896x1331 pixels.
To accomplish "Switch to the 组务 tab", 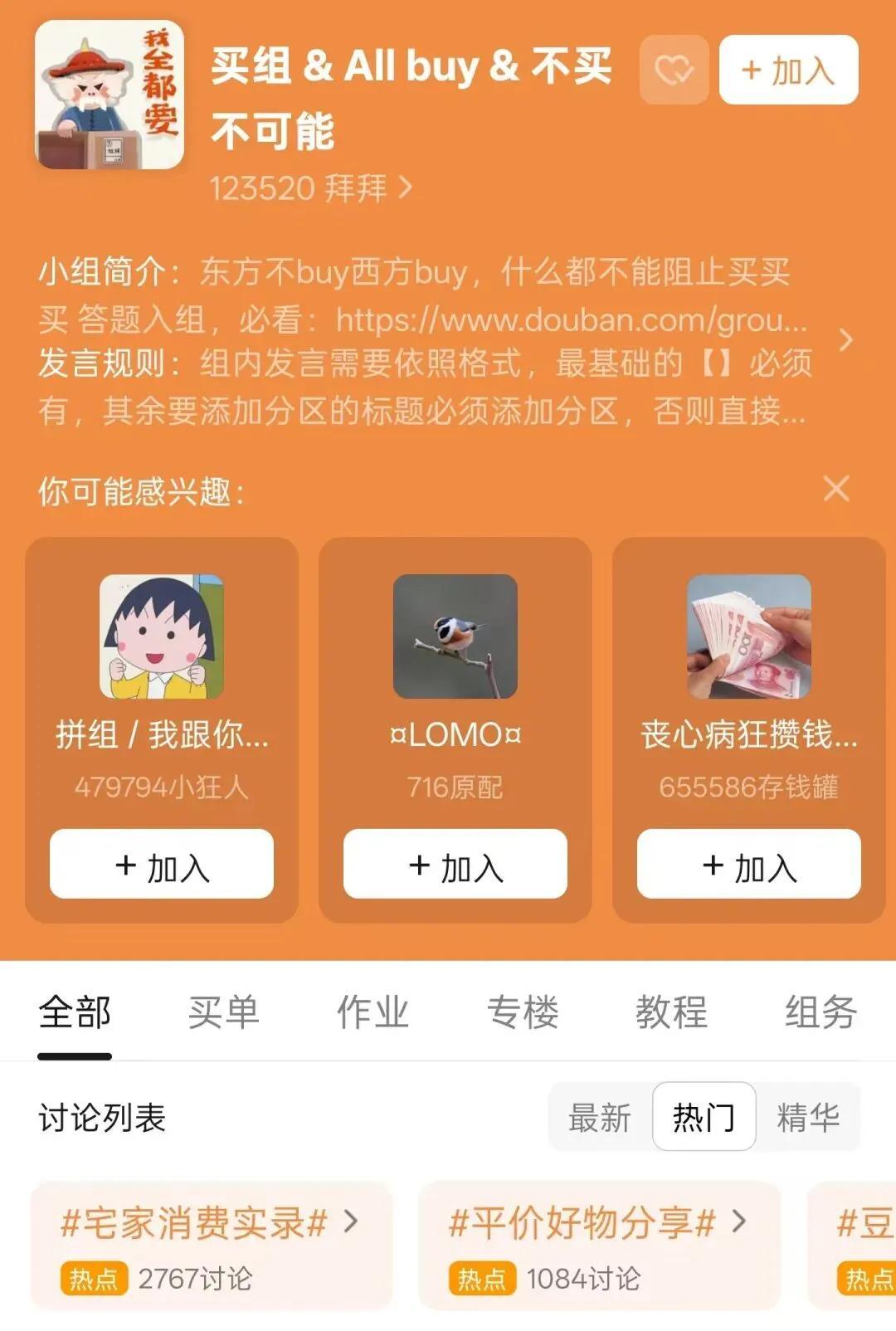I will [x=821, y=1012].
